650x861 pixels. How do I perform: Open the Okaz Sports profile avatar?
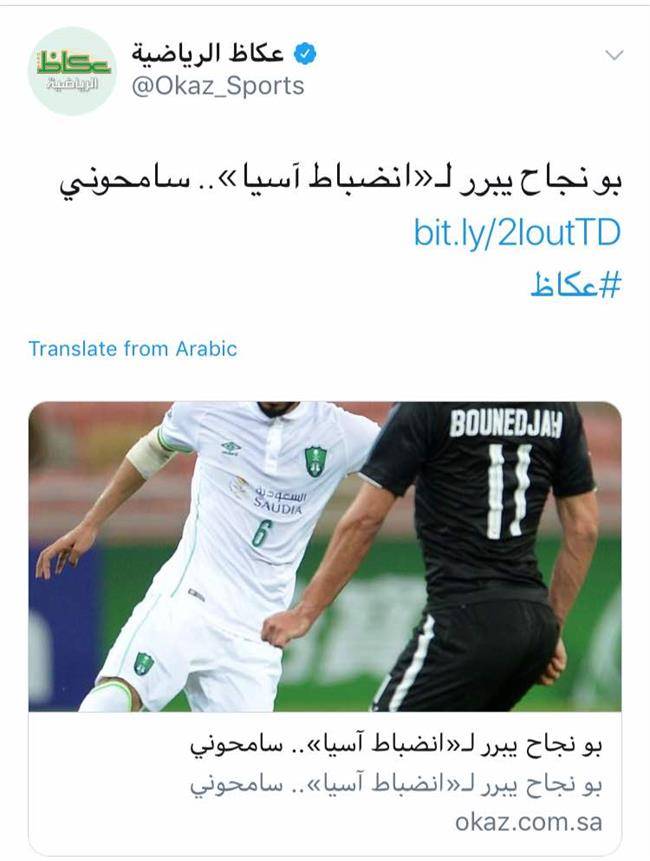tap(72, 71)
